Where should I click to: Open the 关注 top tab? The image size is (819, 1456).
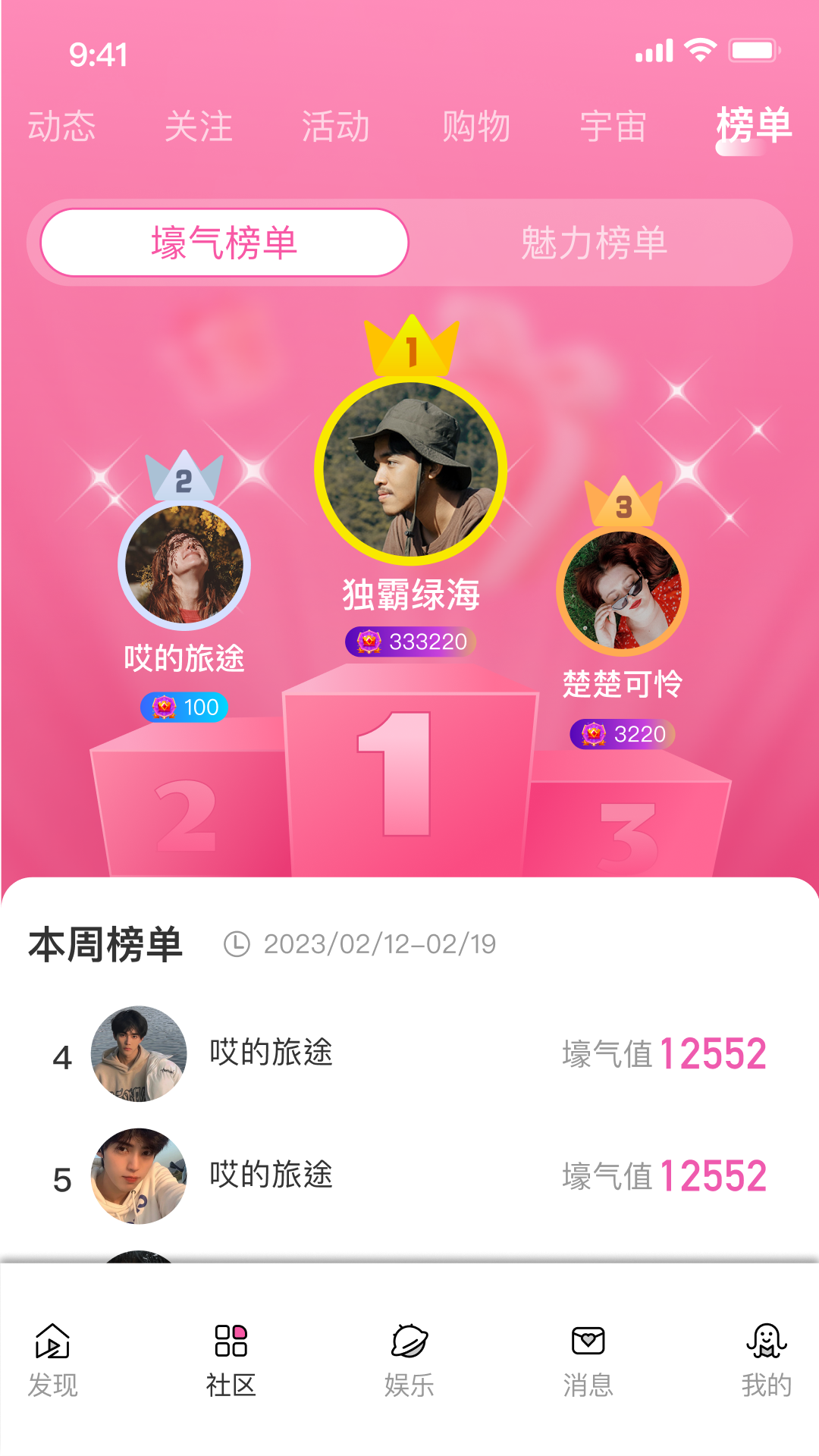199,126
